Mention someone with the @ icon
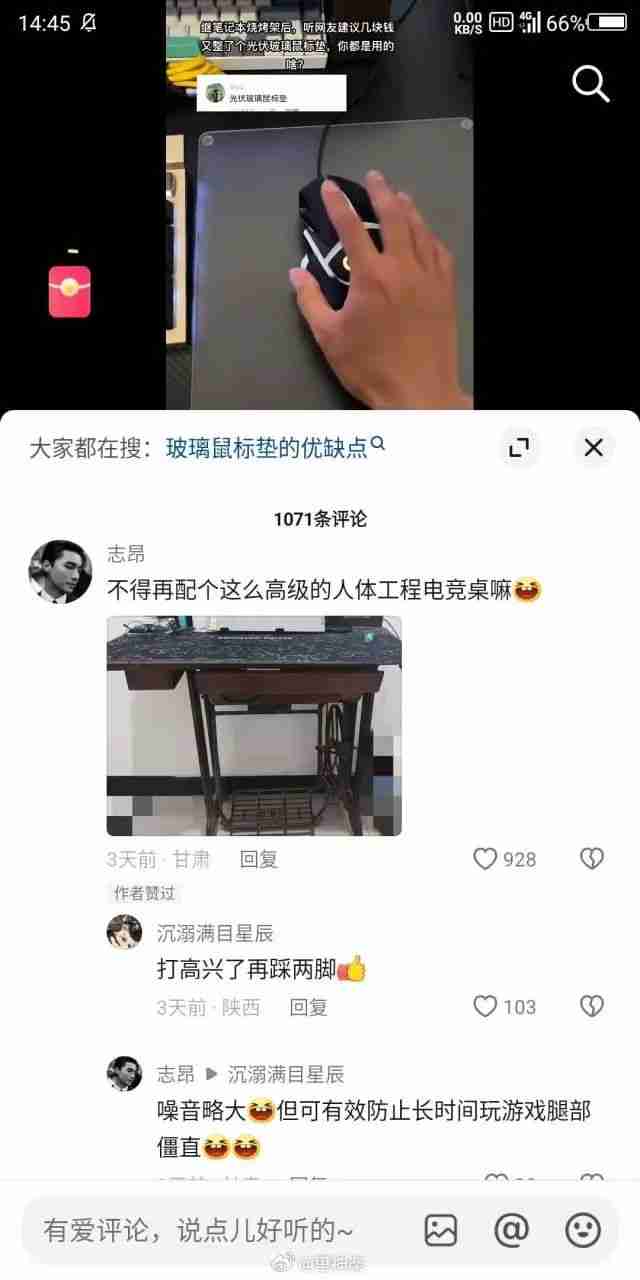 coord(511,1230)
